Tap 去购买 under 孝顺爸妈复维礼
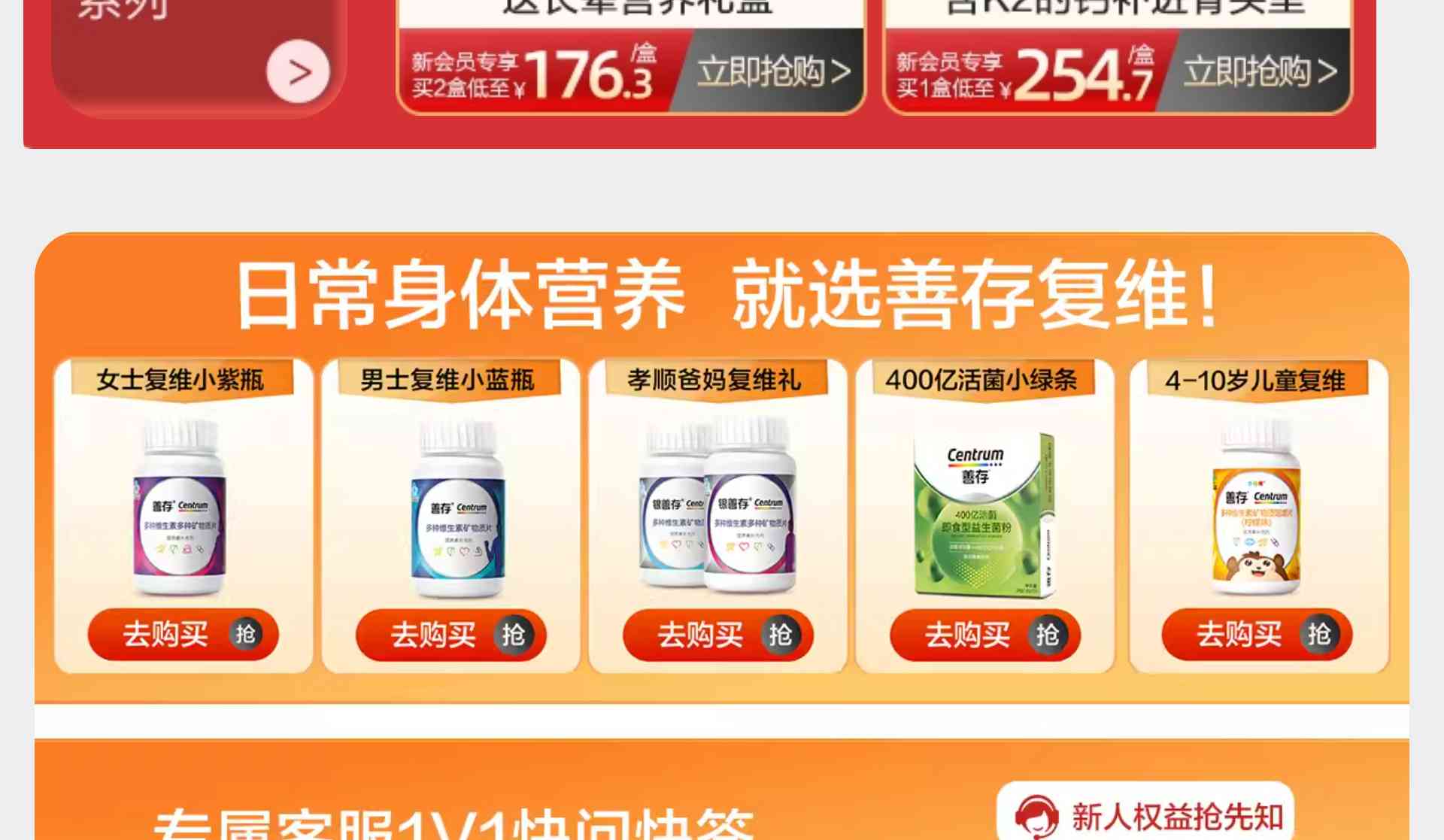 coord(717,635)
